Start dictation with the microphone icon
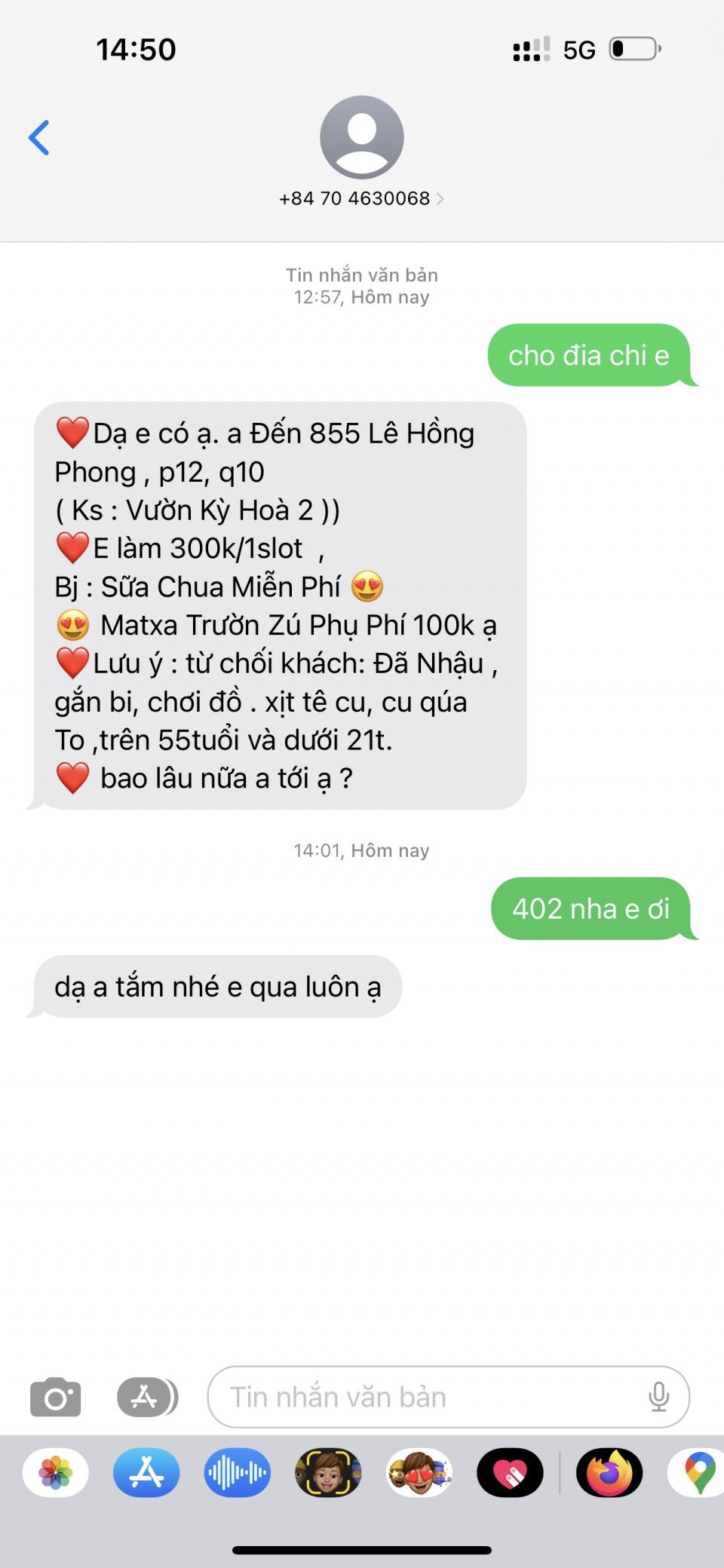Viewport: 724px width, 1568px height. [x=658, y=1397]
